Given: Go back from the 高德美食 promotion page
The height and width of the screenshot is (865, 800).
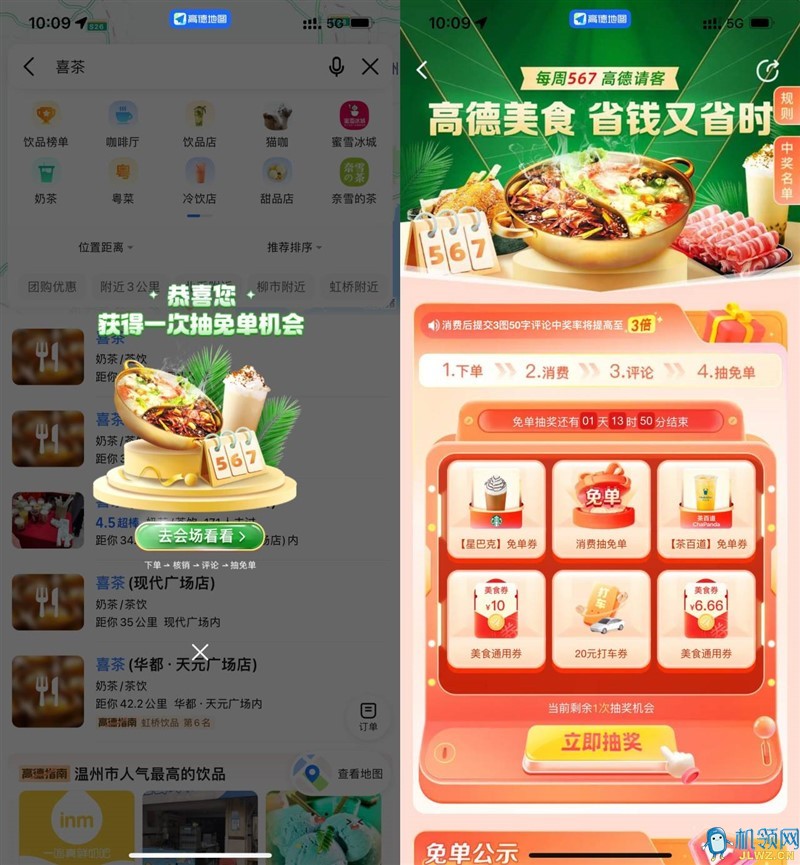Looking at the screenshot, I should (x=422, y=69).
